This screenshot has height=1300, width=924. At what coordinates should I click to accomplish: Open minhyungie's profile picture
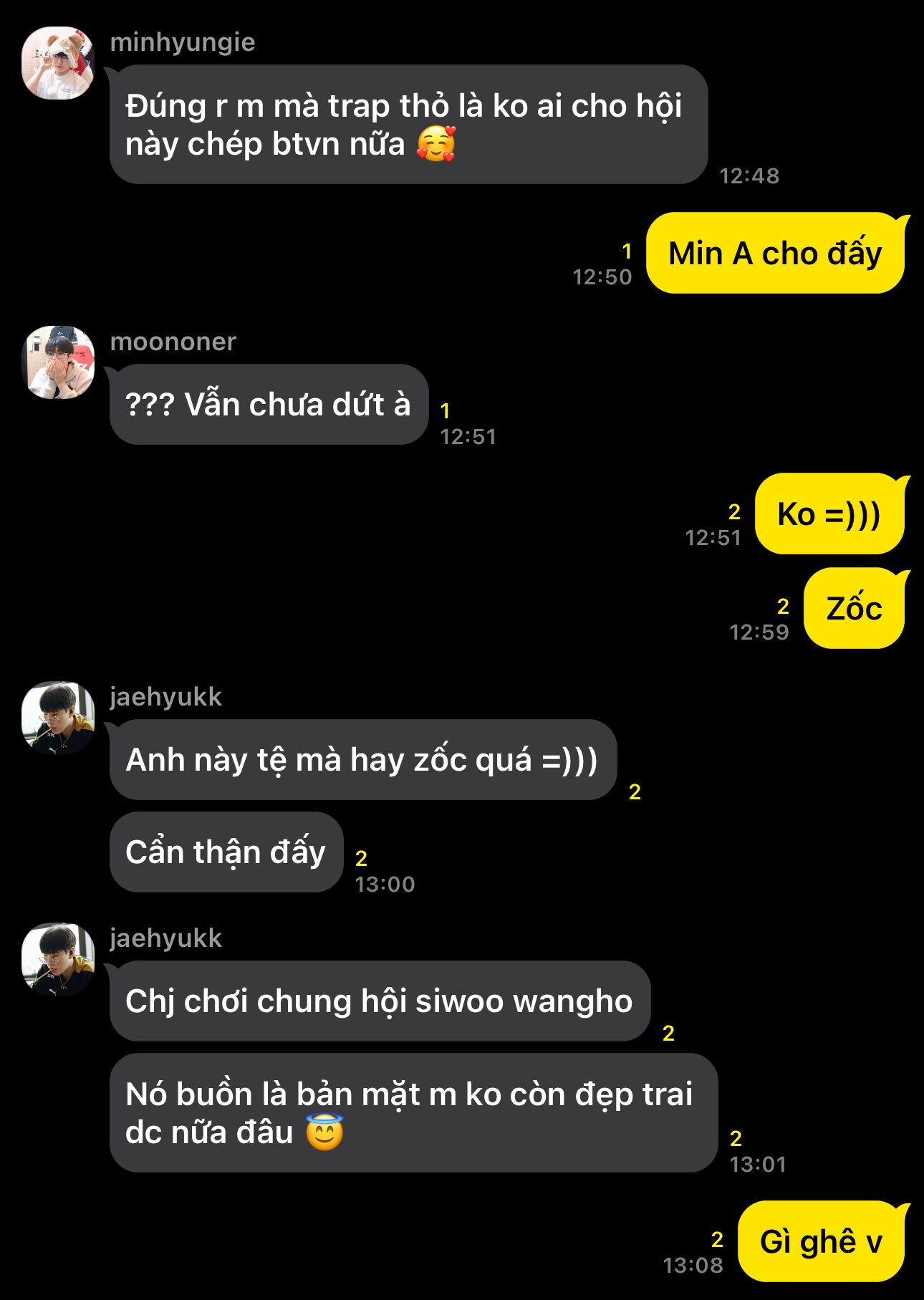58,63
